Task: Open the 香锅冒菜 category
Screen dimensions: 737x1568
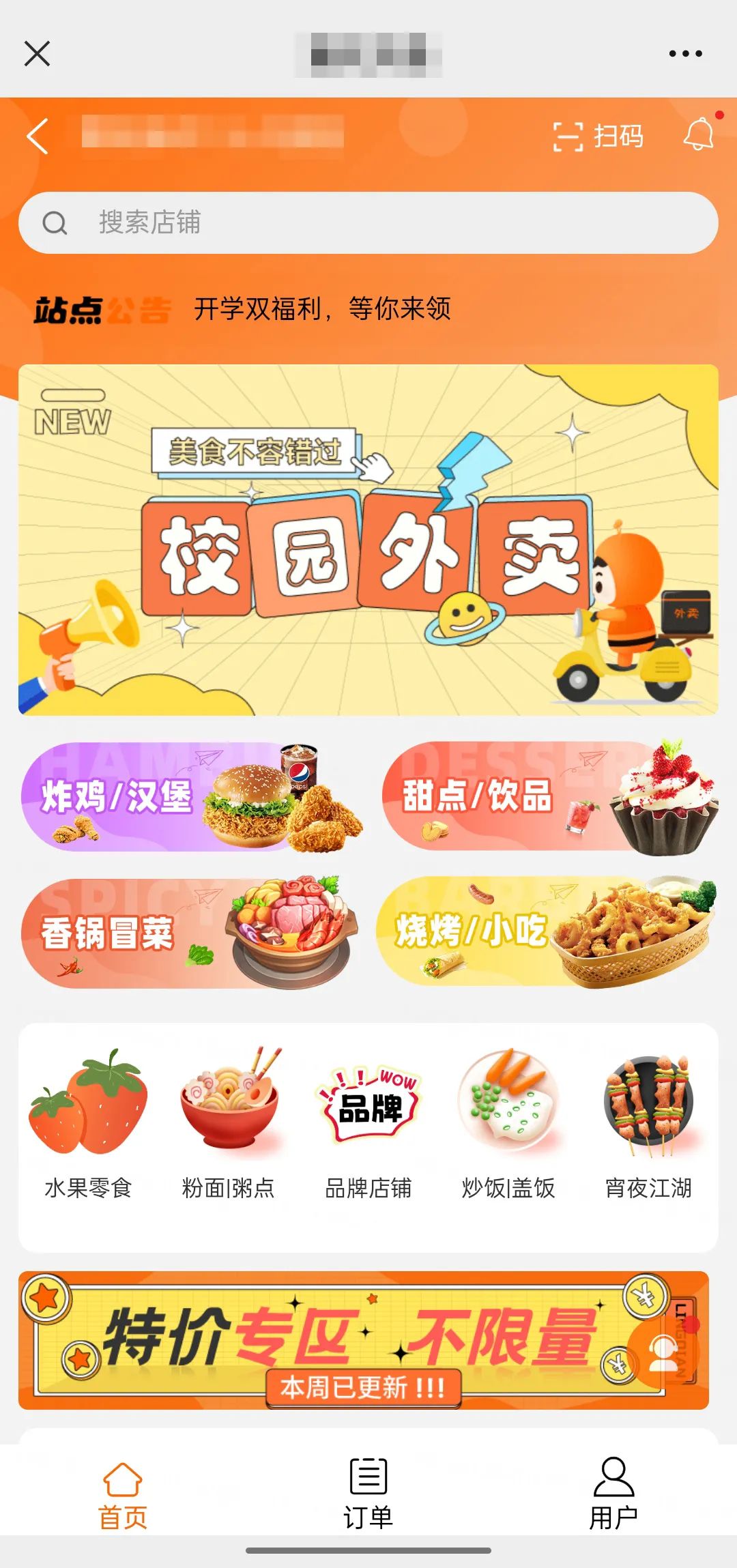Action: 191,933
